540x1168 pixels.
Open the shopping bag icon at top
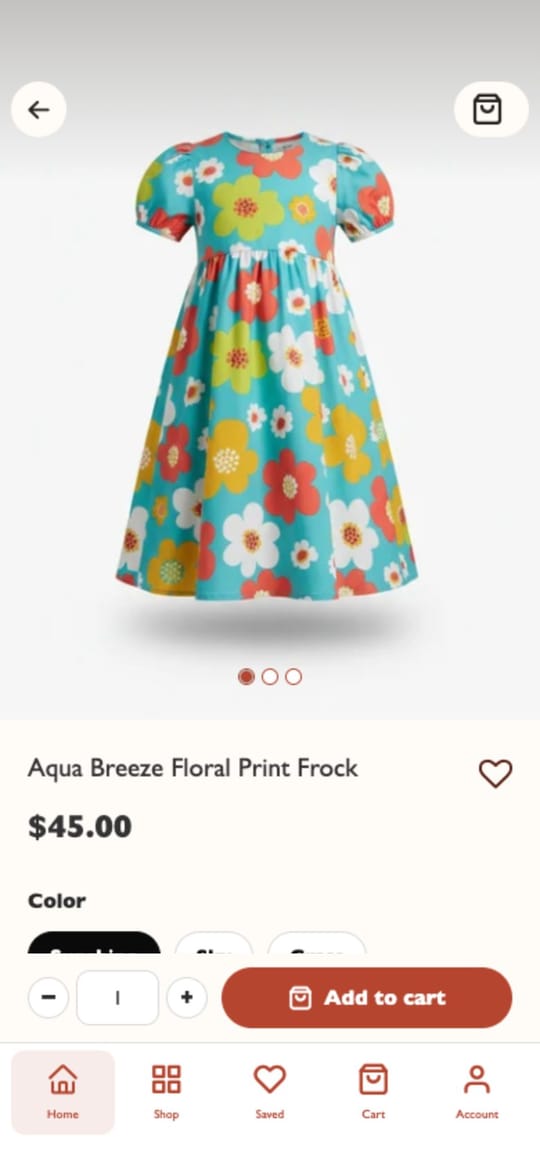pos(491,110)
